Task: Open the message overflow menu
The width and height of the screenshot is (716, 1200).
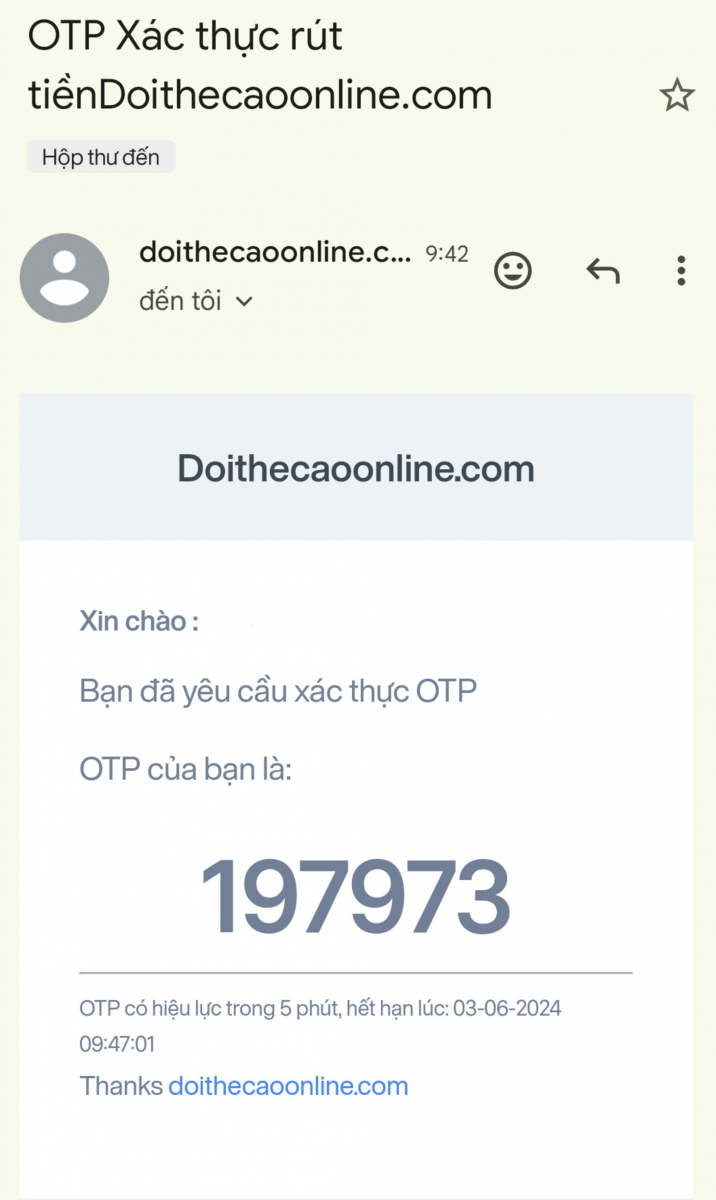Action: (681, 270)
